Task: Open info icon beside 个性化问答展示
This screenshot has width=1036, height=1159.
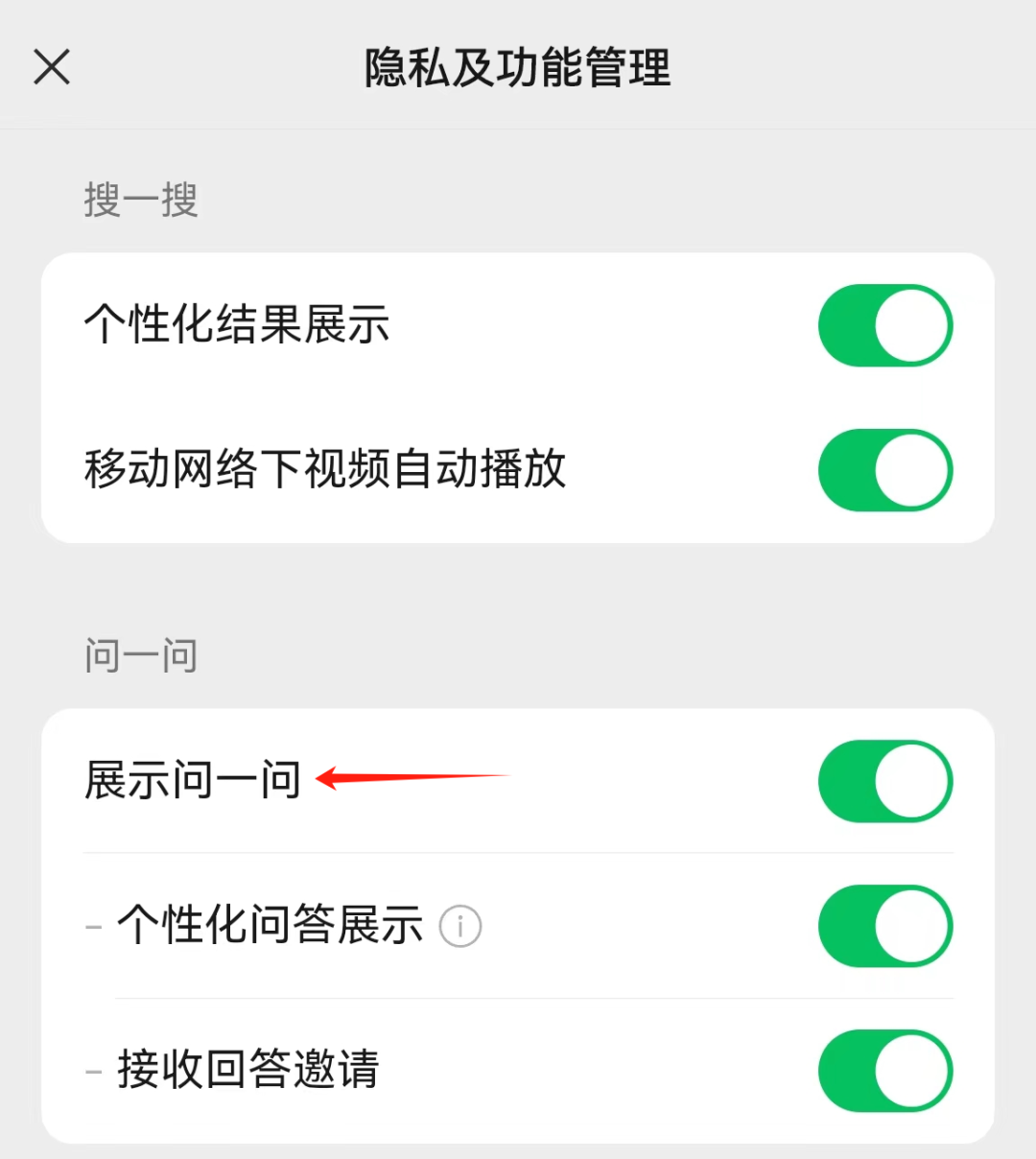Action: pyautogui.click(x=460, y=927)
